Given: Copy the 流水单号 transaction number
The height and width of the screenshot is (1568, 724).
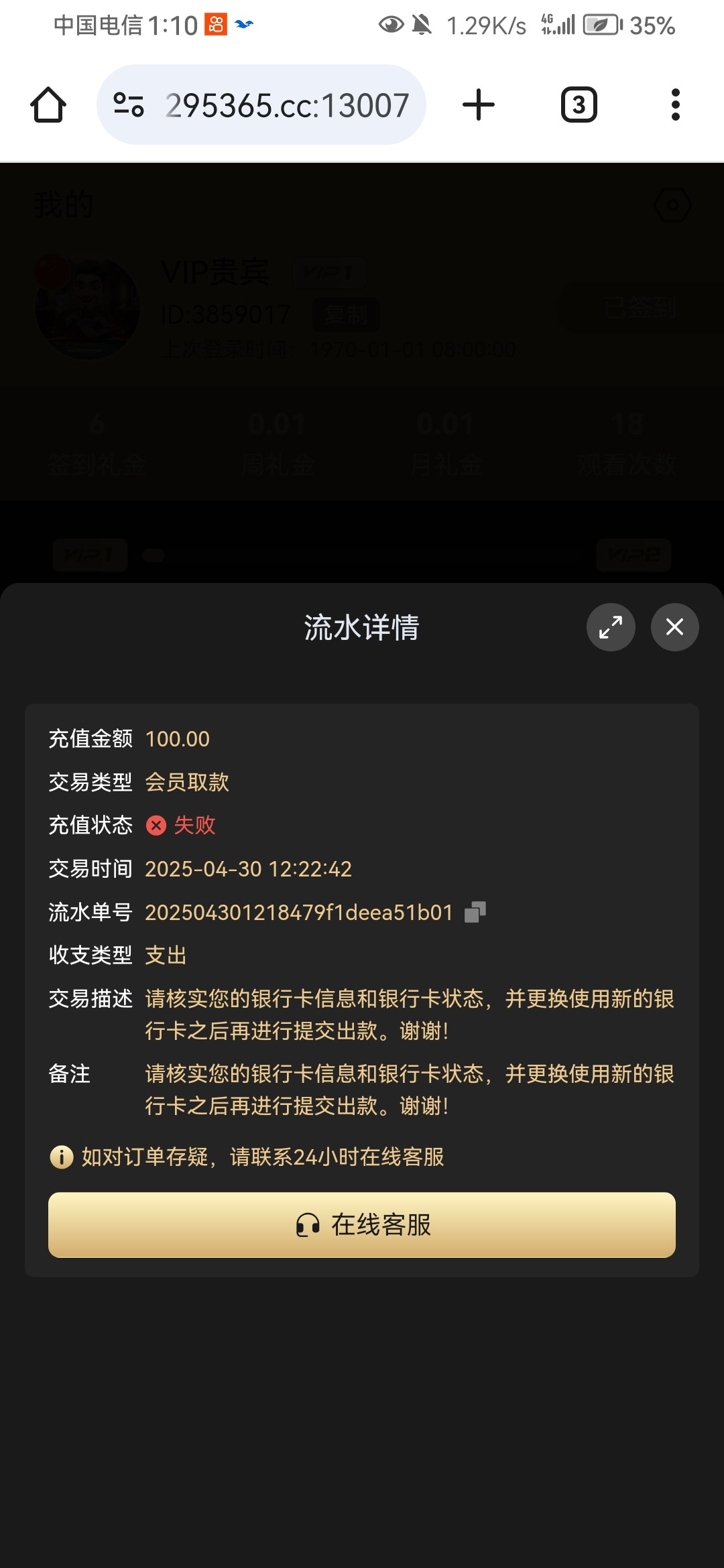Looking at the screenshot, I should [475, 912].
